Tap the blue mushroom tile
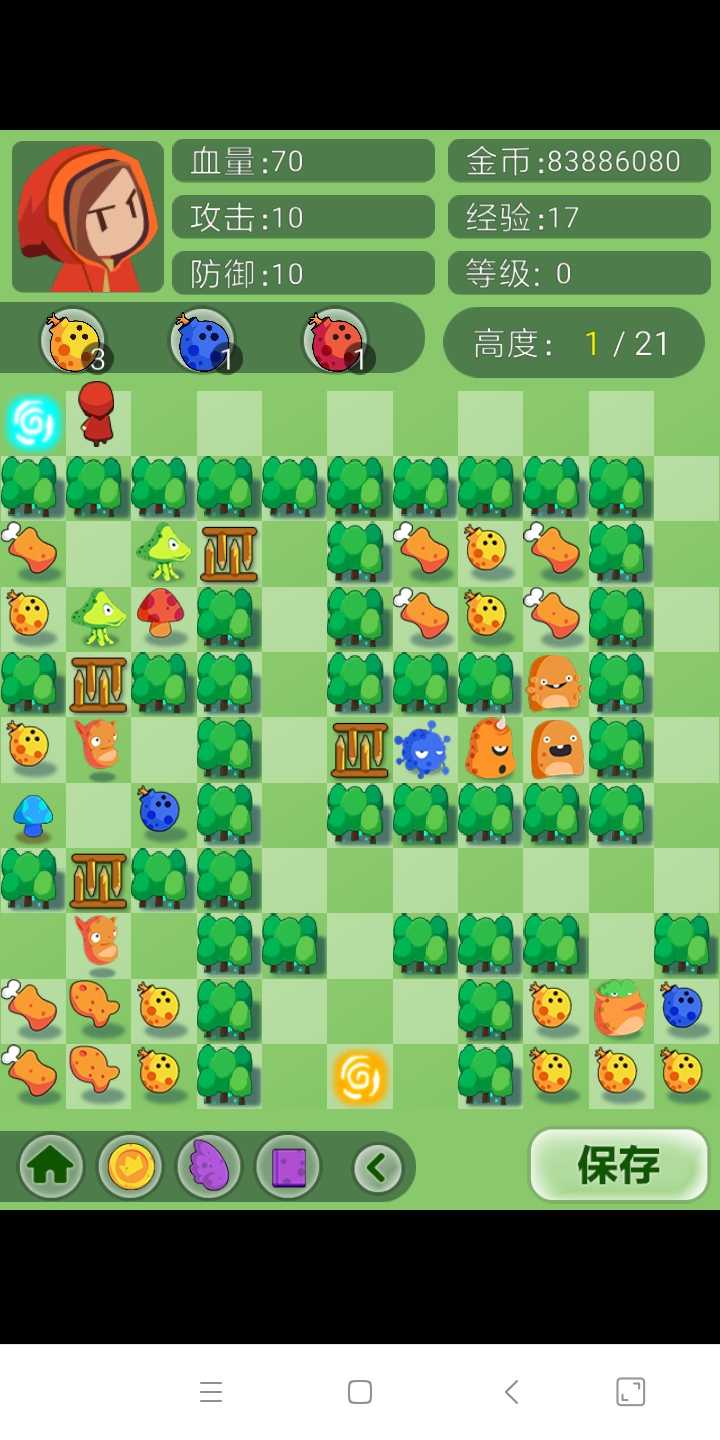The image size is (720, 1440). 33,815
